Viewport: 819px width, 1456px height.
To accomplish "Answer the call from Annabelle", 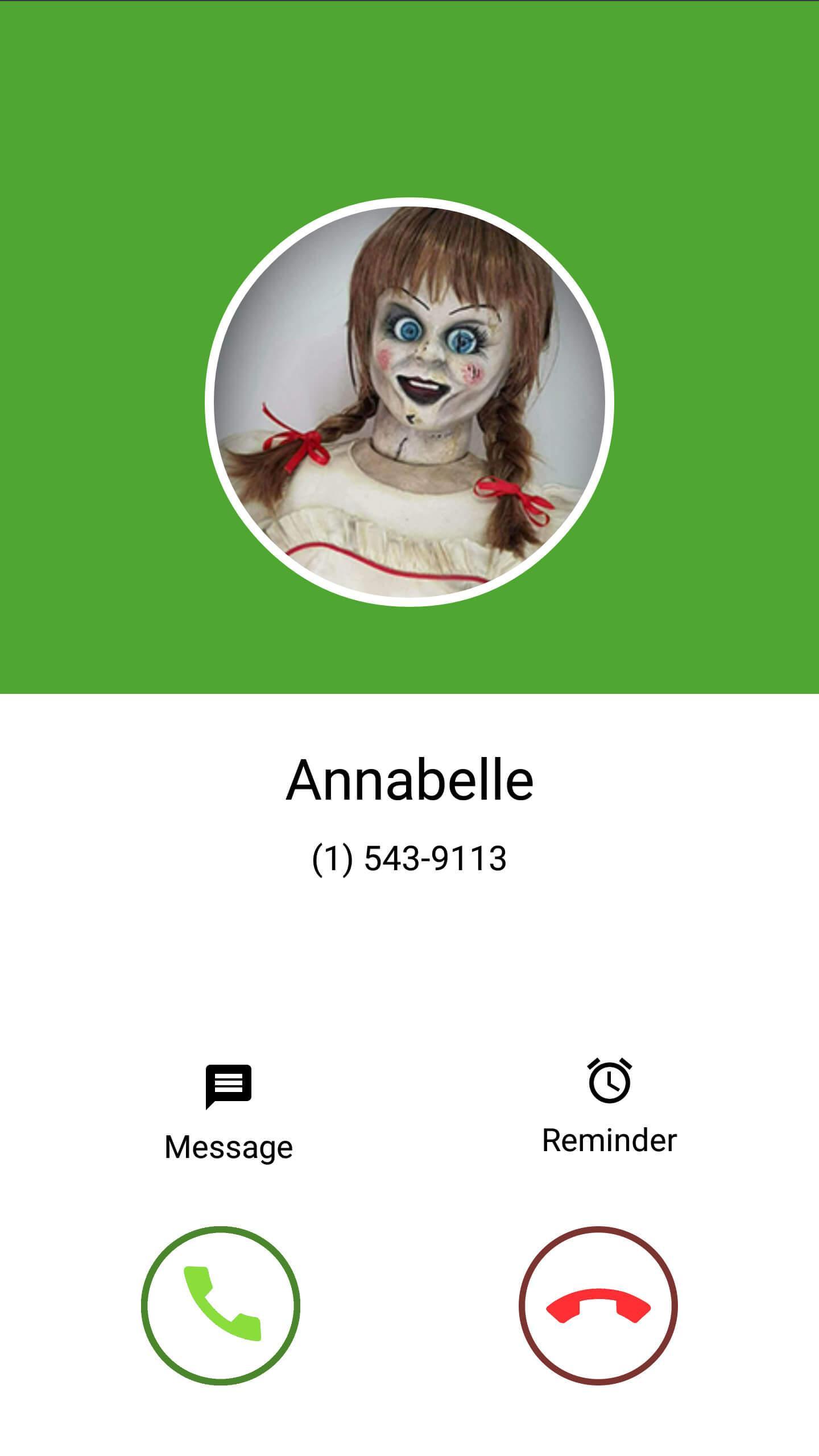I will (221, 1306).
